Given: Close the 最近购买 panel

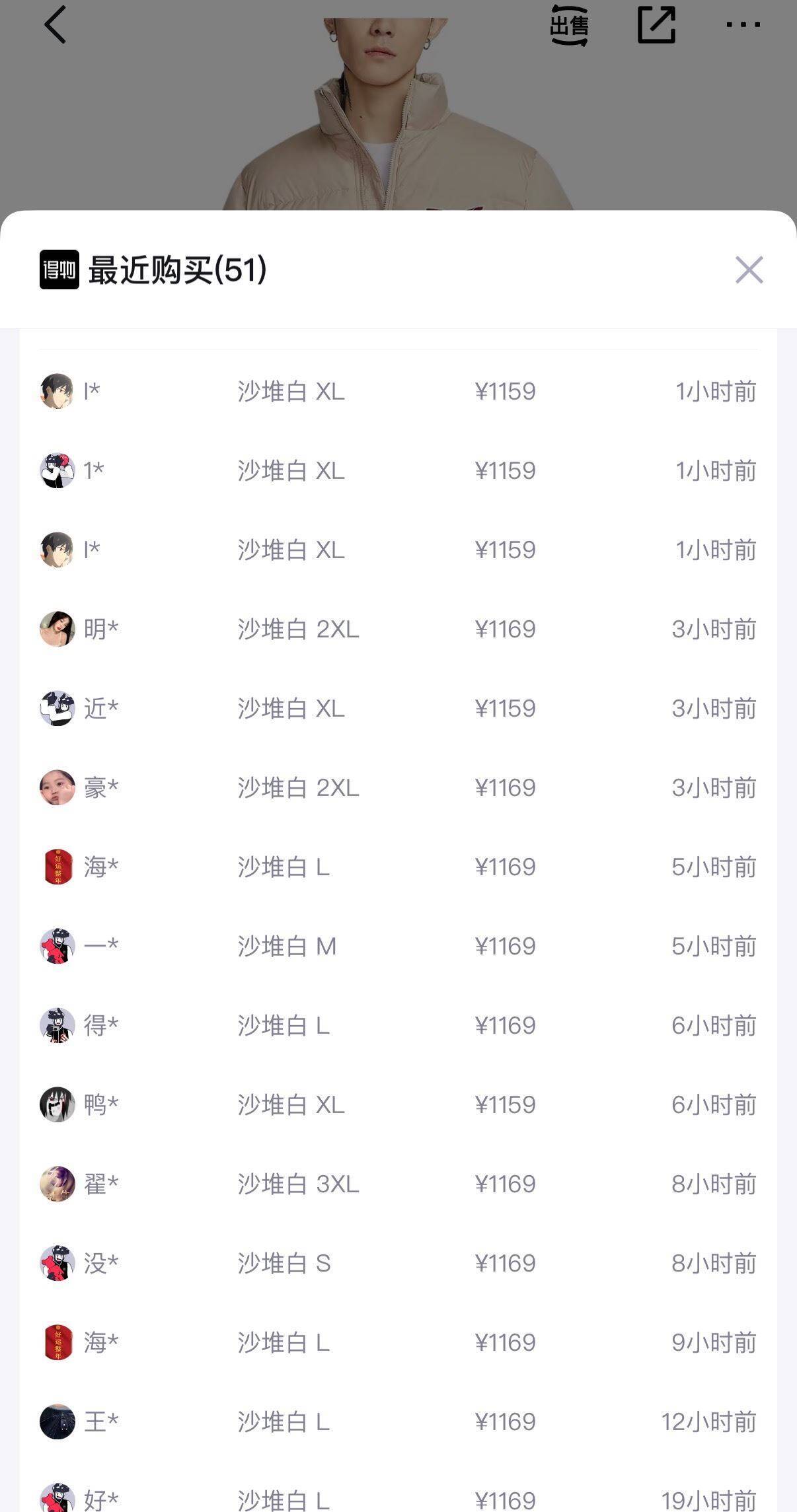Looking at the screenshot, I should tap(749, 270).
